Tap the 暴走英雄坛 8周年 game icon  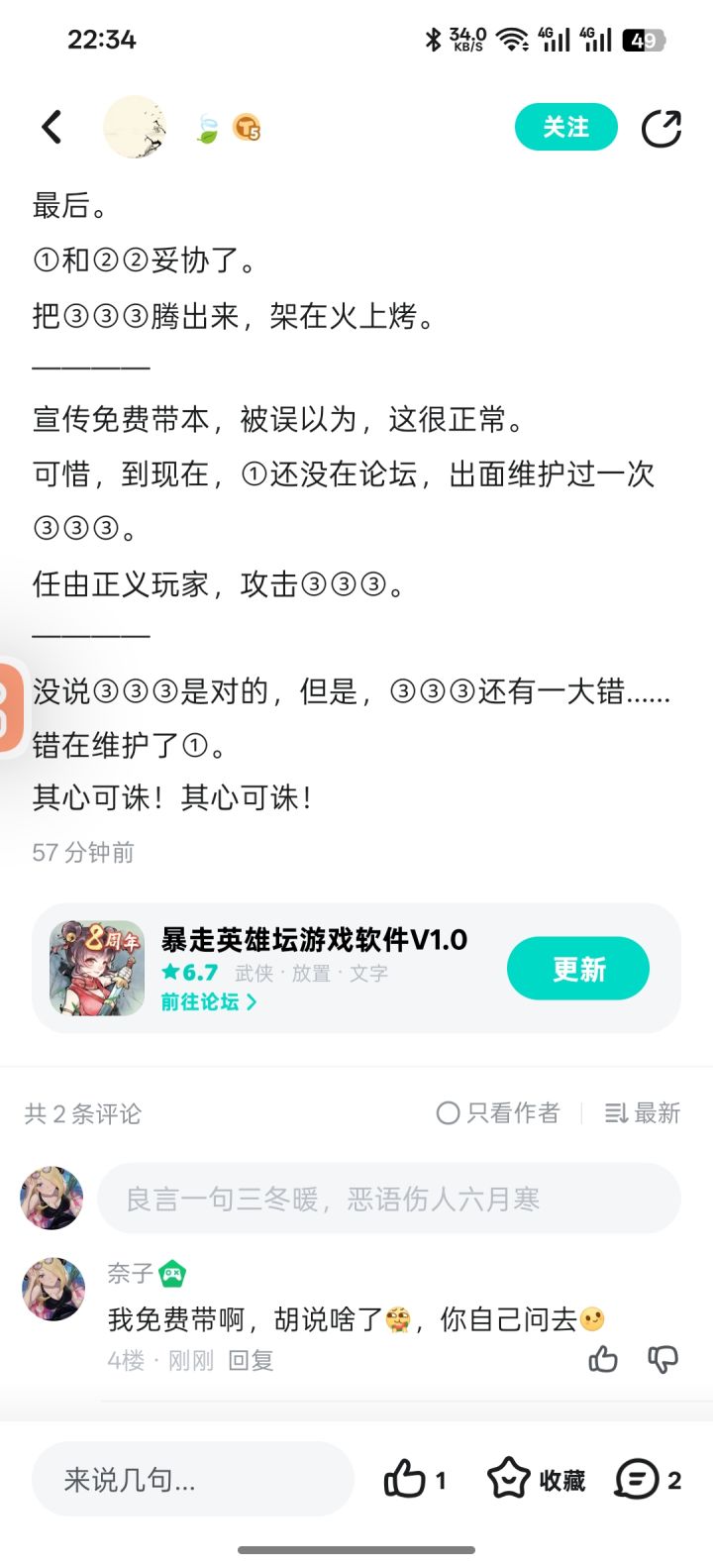[97, 967]
